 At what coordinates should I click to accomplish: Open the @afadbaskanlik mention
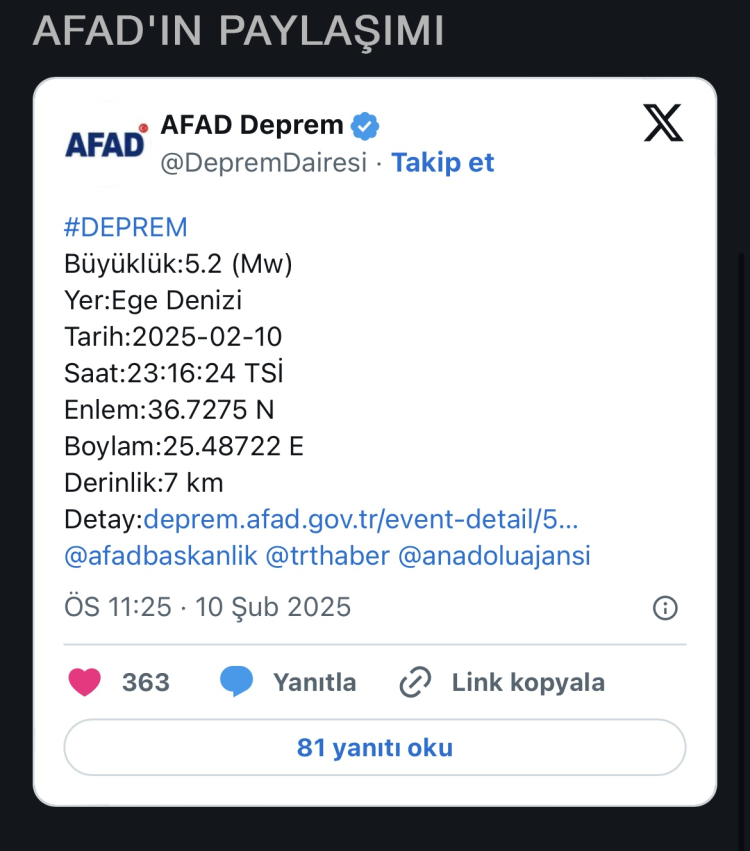tap(160, 556)
